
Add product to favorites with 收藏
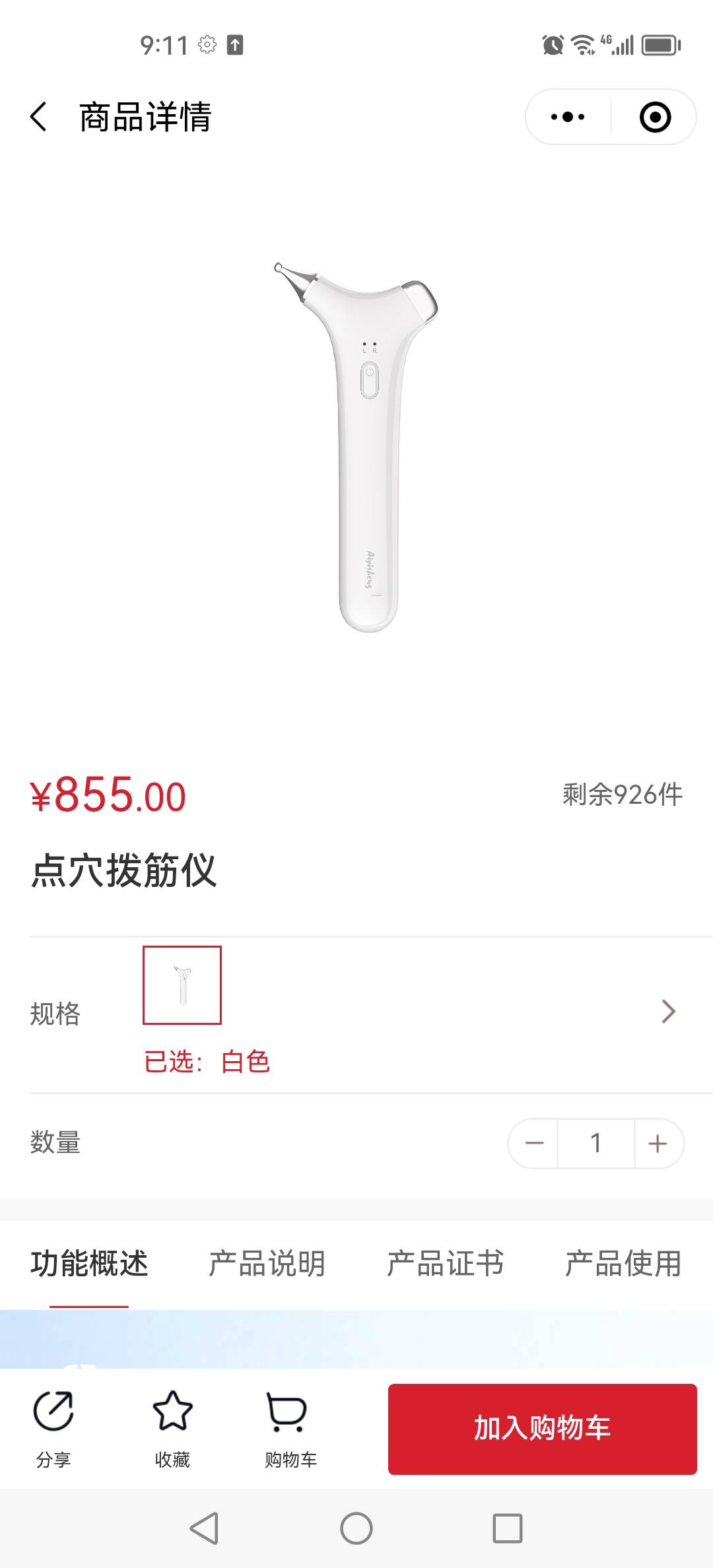pyautogui.click(x=172, y=1429)
